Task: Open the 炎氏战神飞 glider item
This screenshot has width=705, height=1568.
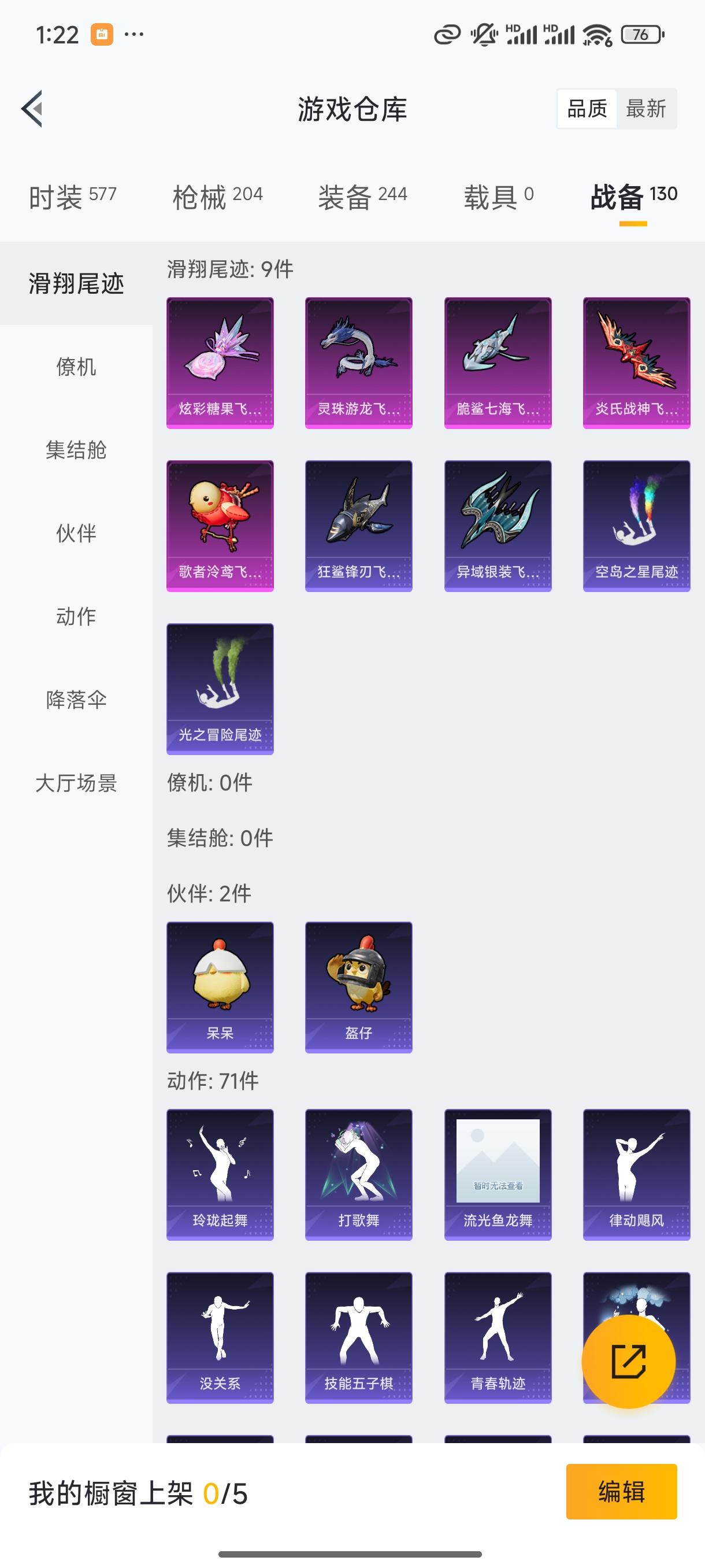Action: [x=636, y=361]
